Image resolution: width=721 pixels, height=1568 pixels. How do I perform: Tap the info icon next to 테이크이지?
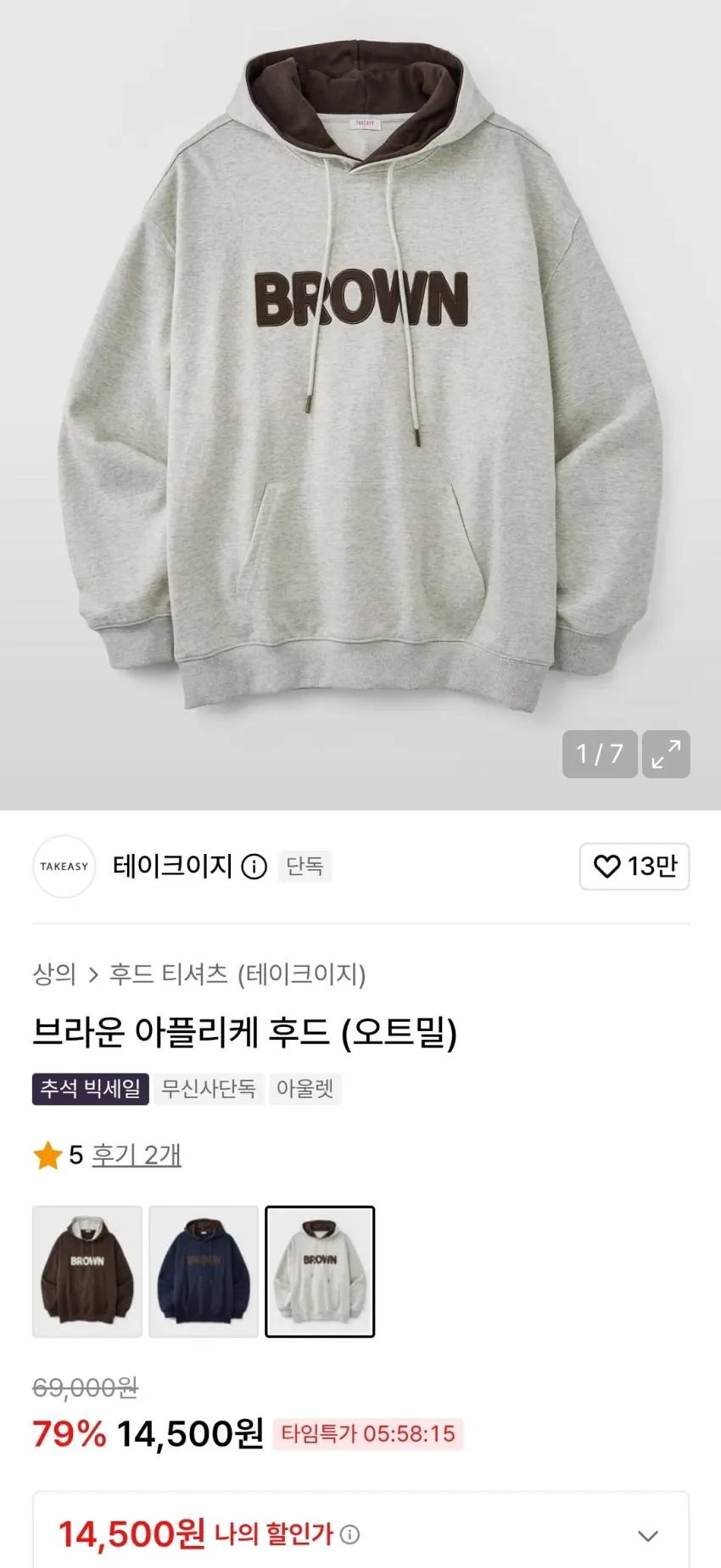254,867
